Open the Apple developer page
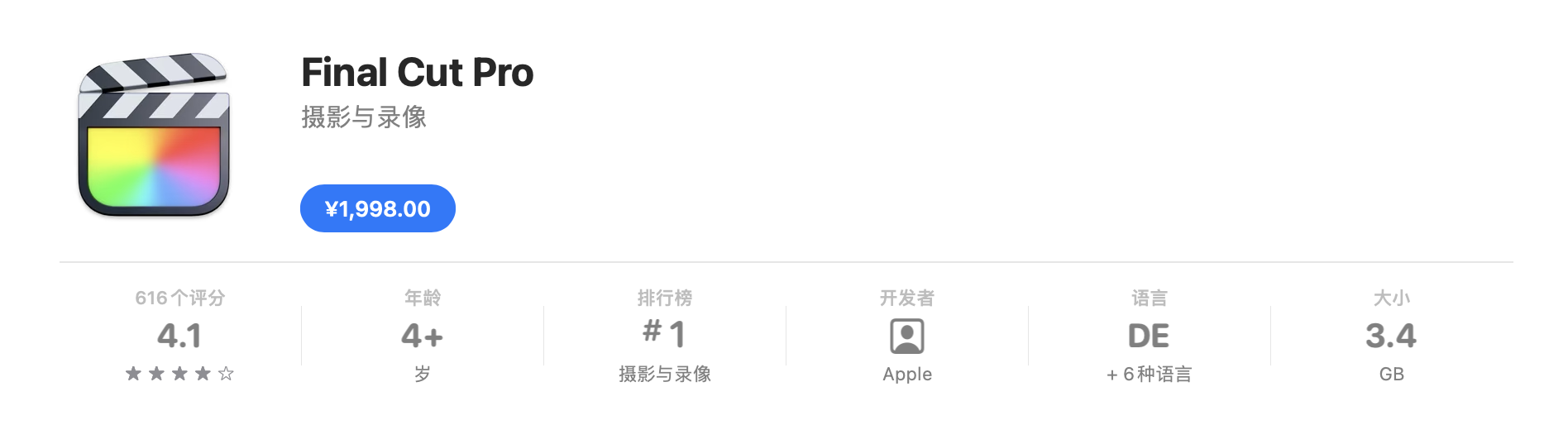Image resolution: width=1568 pixels, height=425 pixels. click(x=906, y=337)
